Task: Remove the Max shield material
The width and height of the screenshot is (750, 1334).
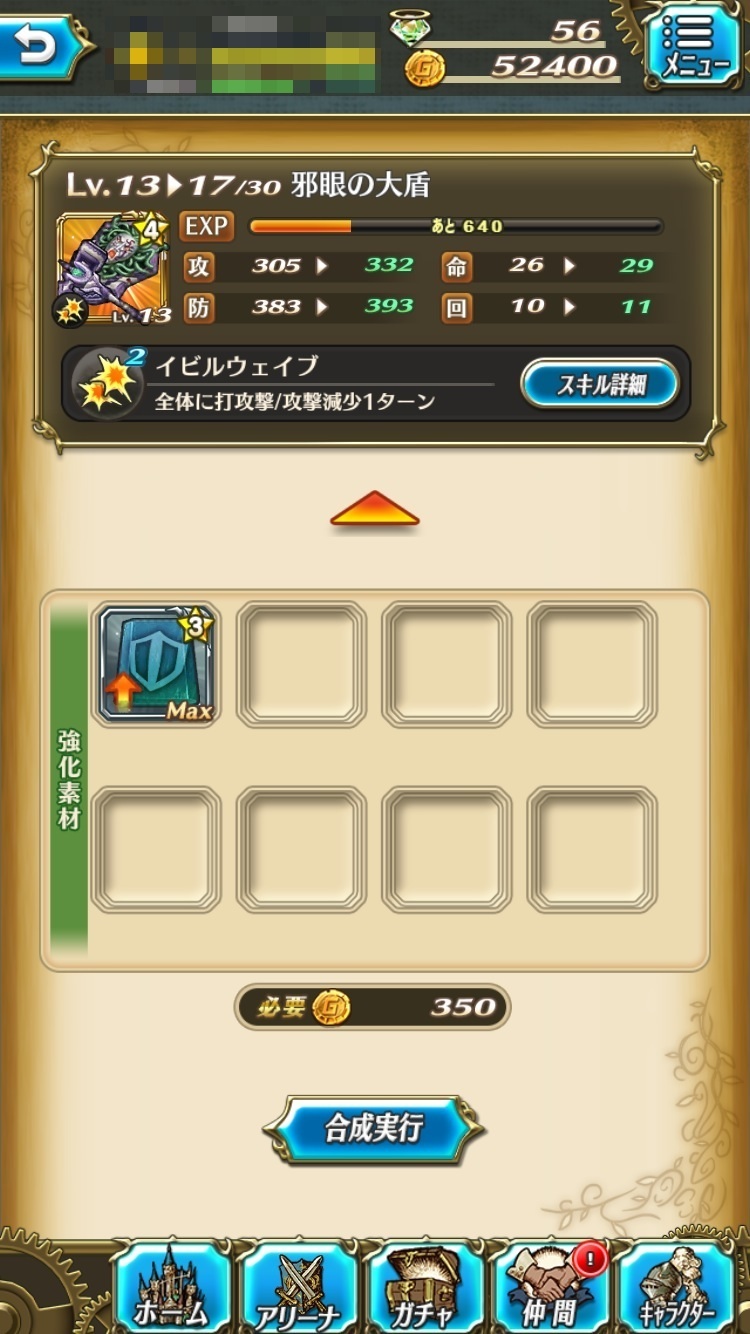Action: coord(157,664)
